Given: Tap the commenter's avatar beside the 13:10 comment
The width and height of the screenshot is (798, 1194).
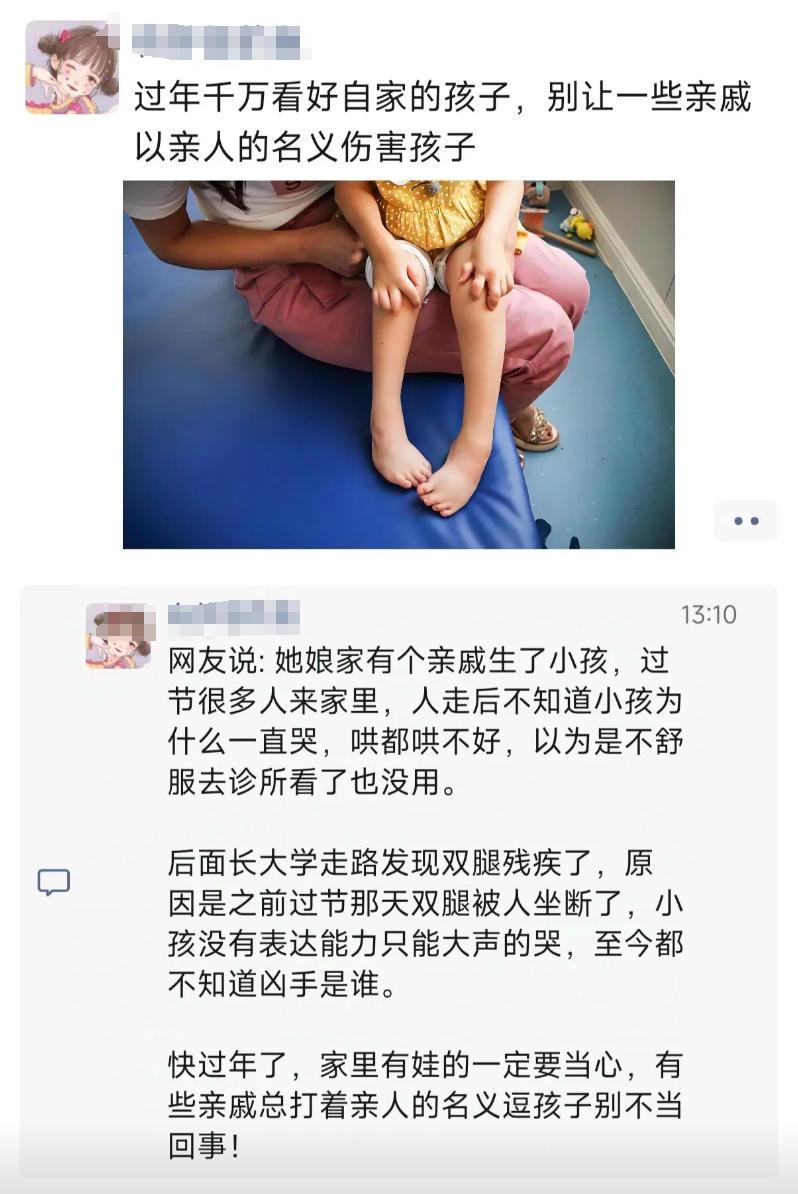Looking at the screenshot, I should click(119, 636).
